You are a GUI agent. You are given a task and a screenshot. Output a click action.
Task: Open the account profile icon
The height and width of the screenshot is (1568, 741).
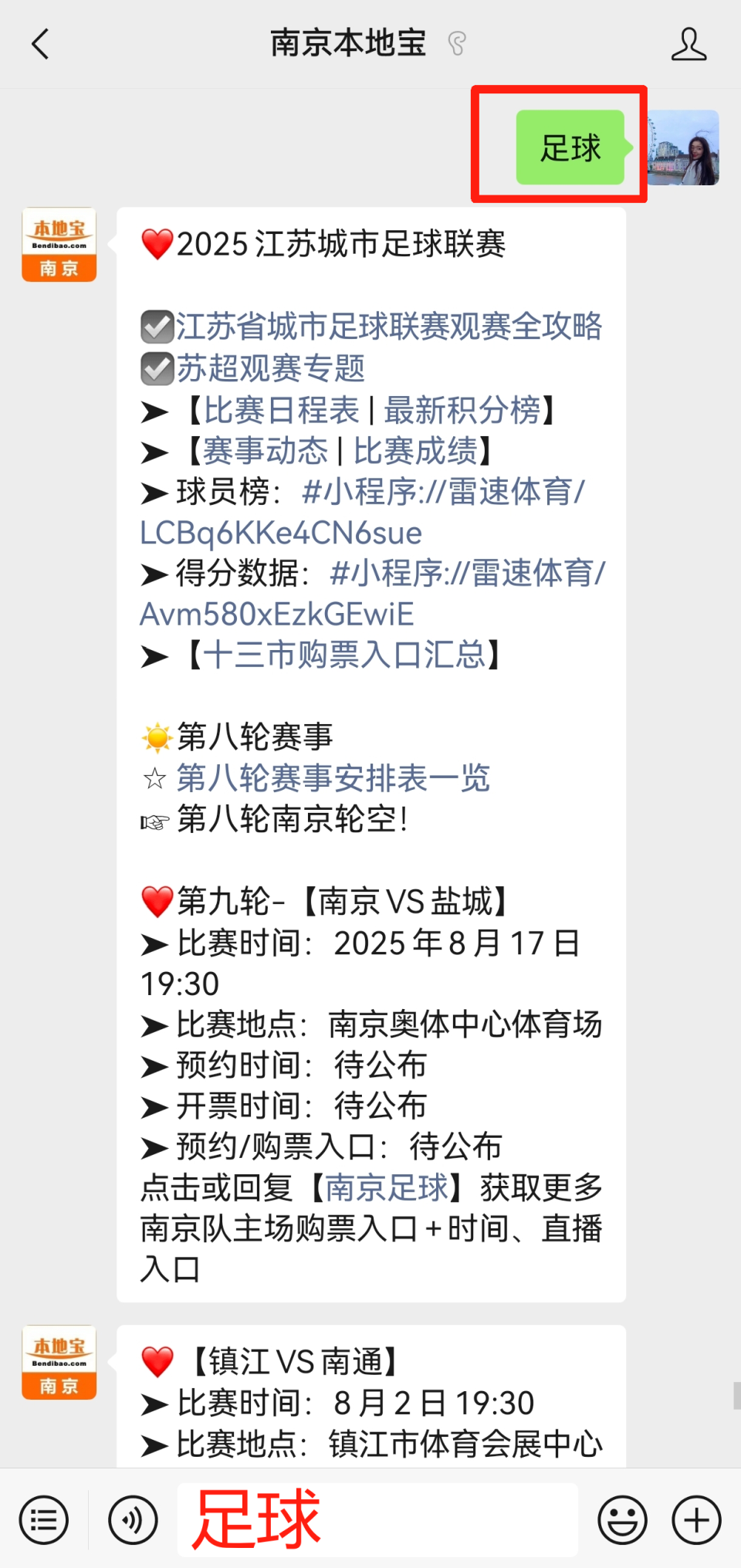coord(689,44)
